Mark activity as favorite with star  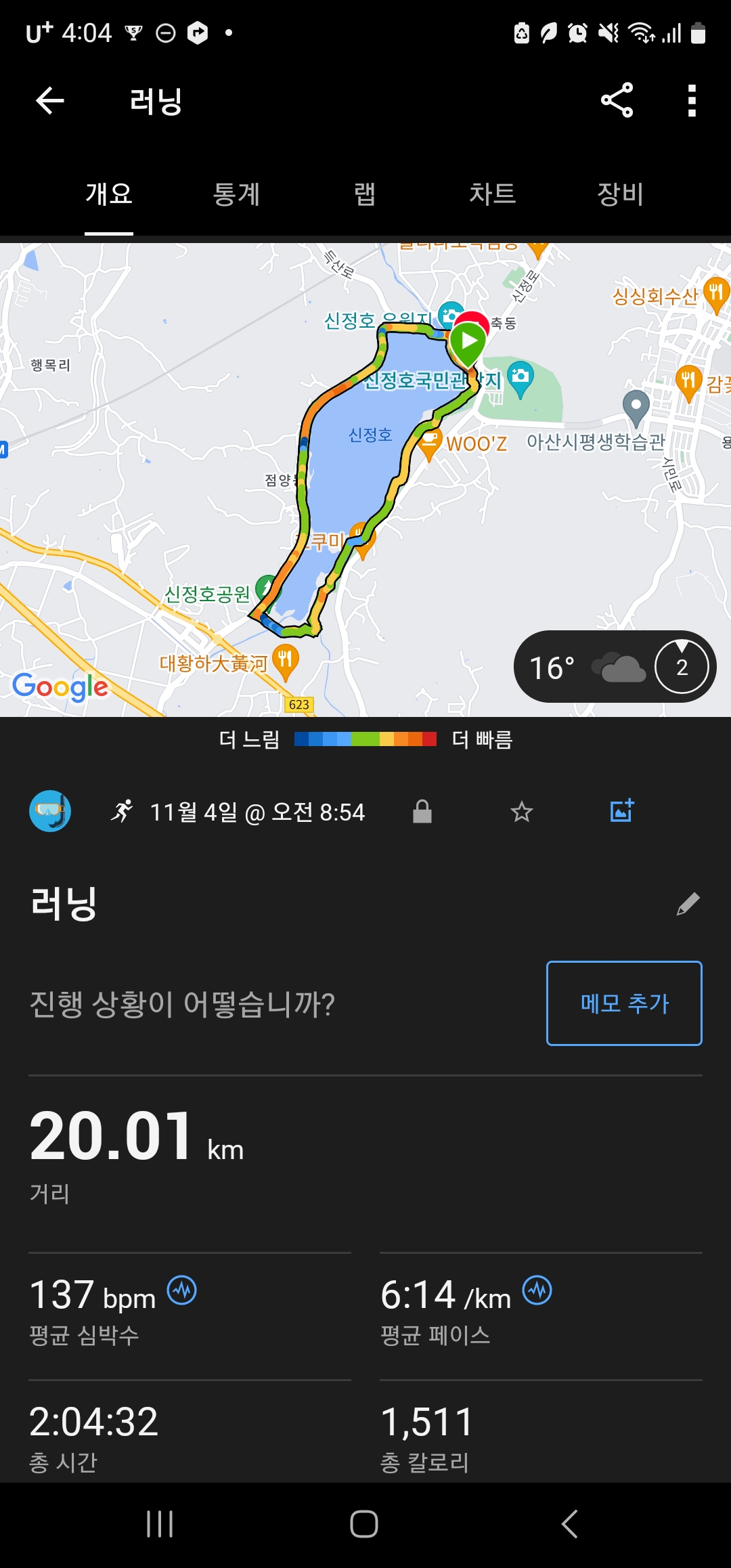(522, 811)
